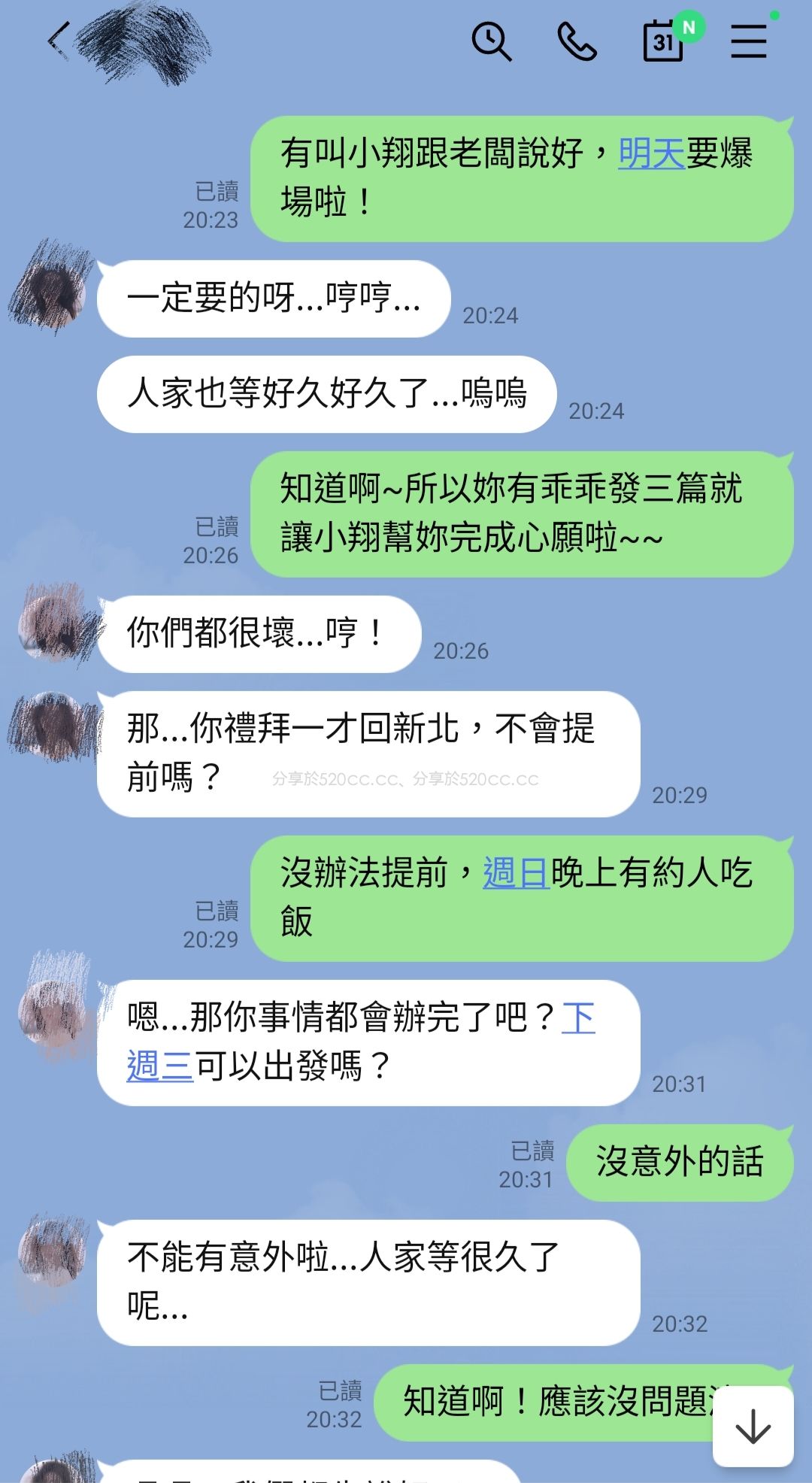This screenshot has height=1483, width=812.
Task: Start a voice call
Action: [577, 41]
